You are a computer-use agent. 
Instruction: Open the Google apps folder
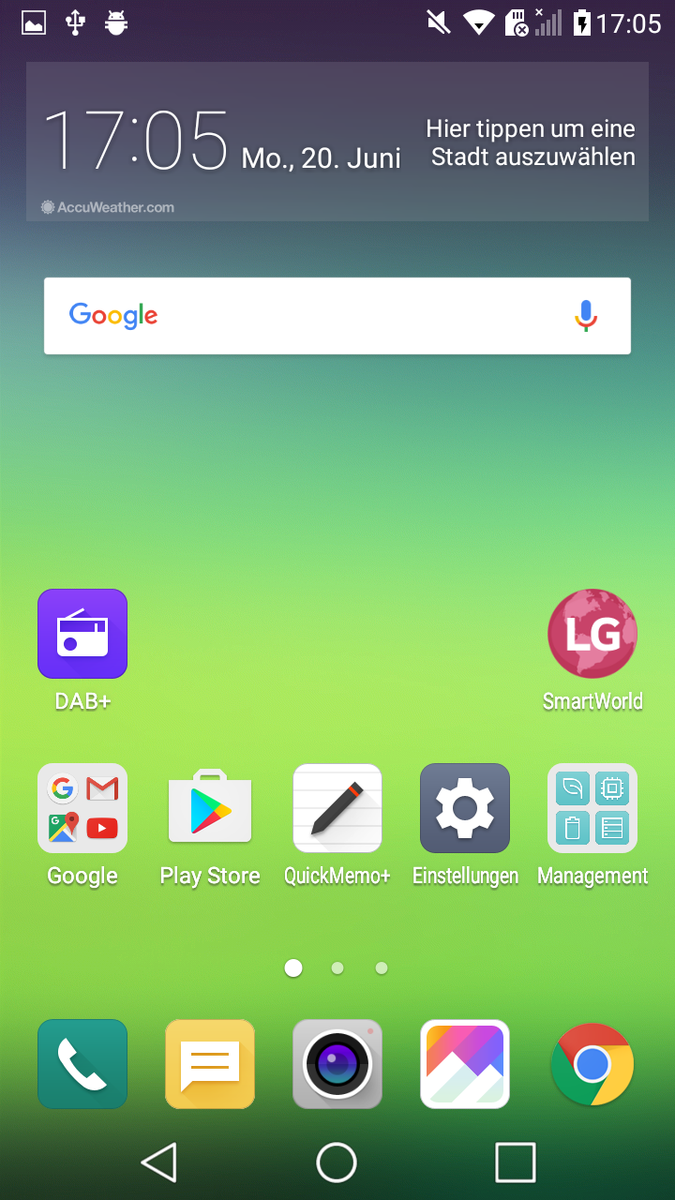(x=82, y=808)
